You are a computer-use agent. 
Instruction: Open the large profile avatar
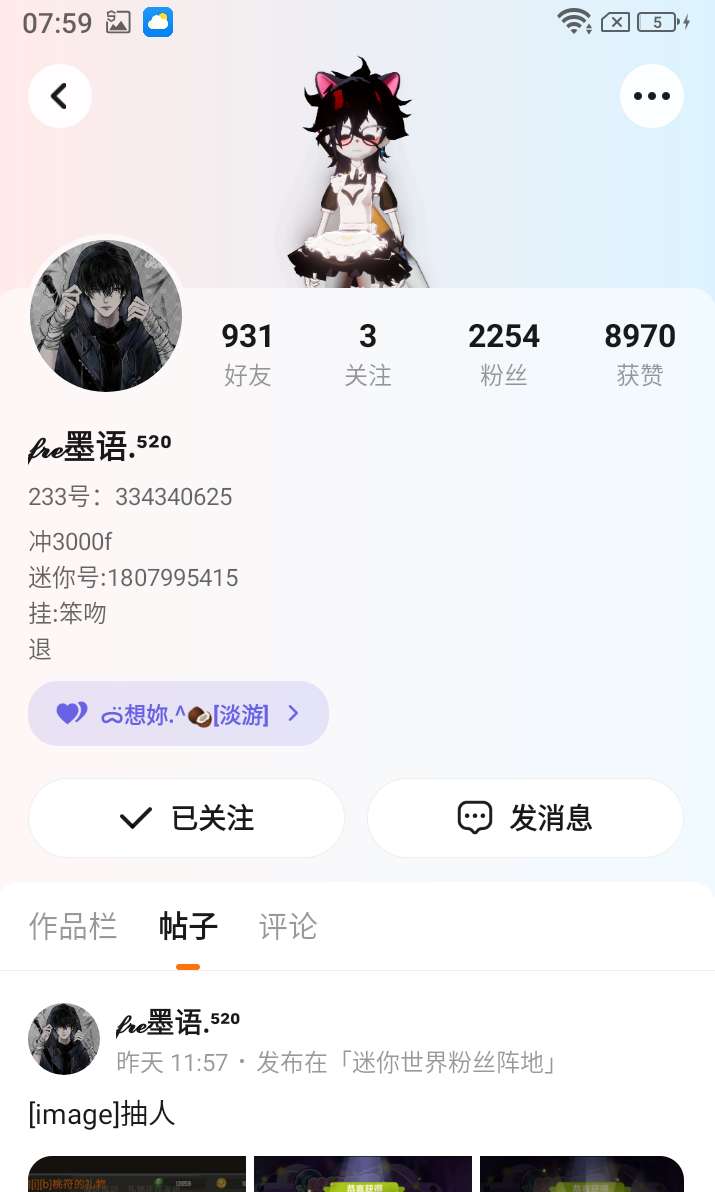click(x=106, y=316)
